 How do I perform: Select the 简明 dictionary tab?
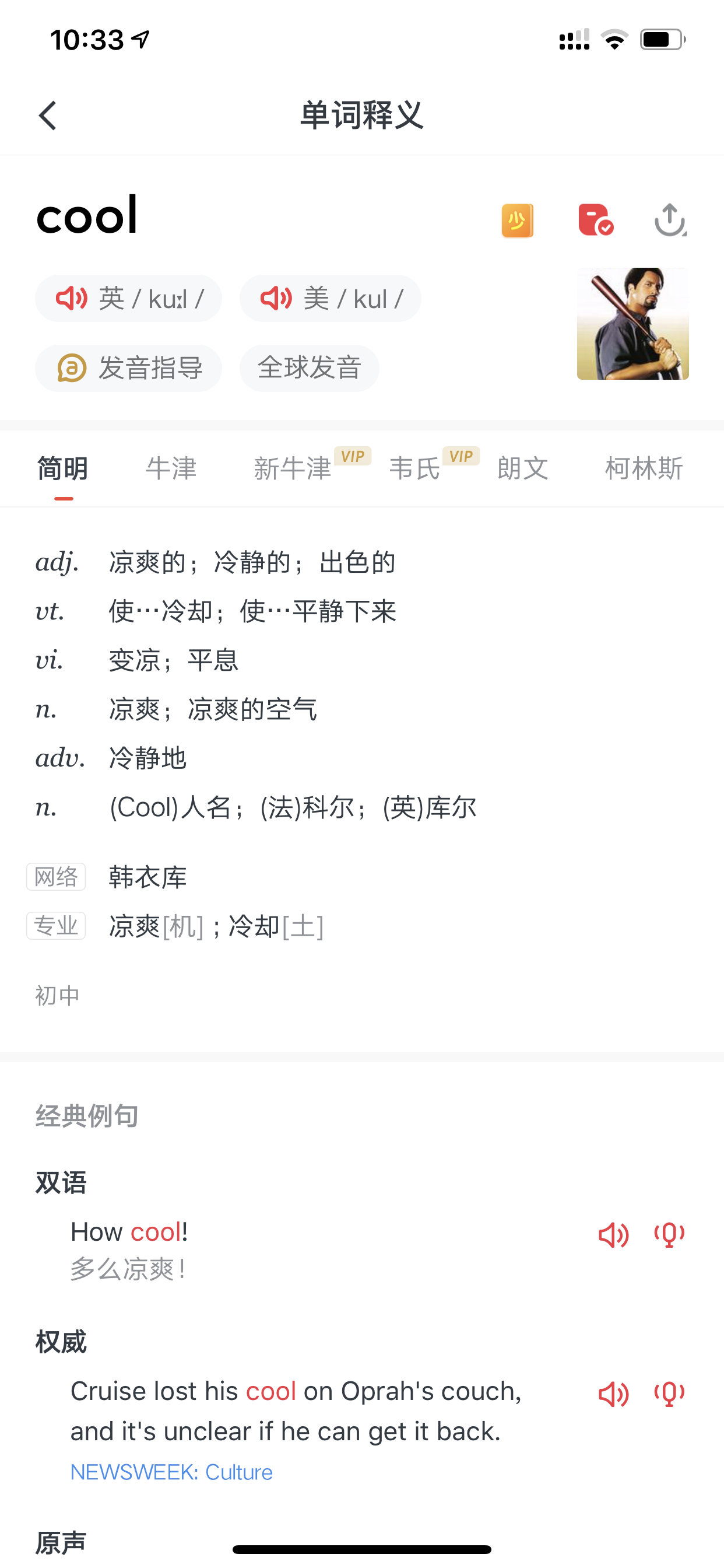click(x=63, y=468)
